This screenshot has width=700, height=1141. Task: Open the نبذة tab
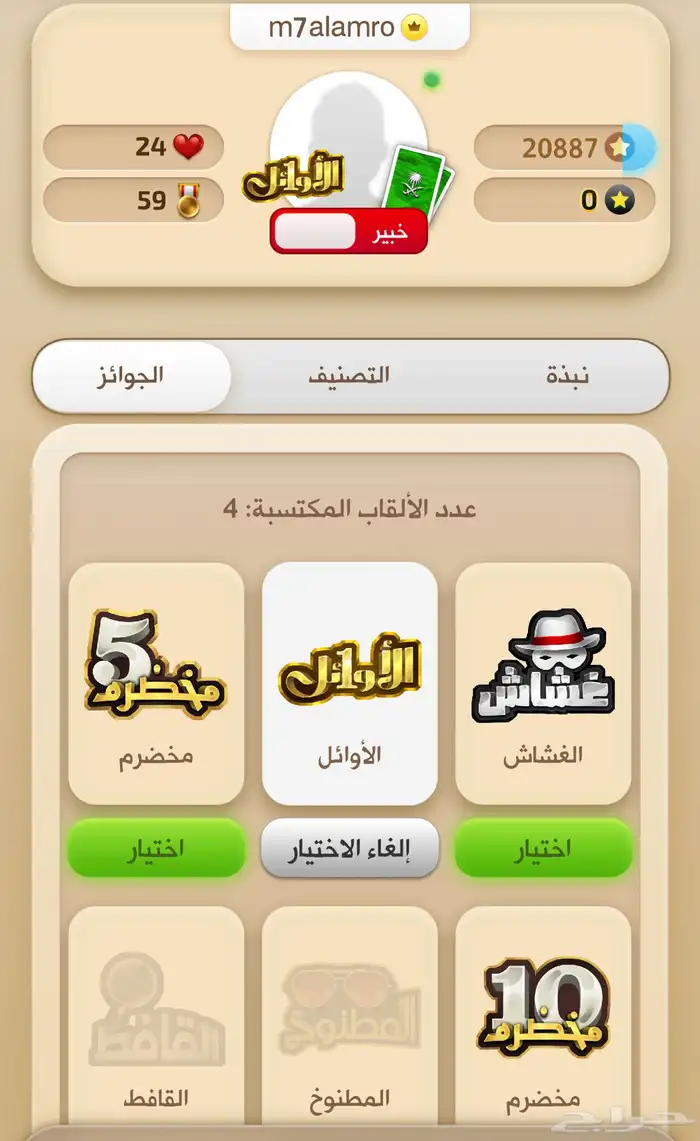(x=568, y=376)
